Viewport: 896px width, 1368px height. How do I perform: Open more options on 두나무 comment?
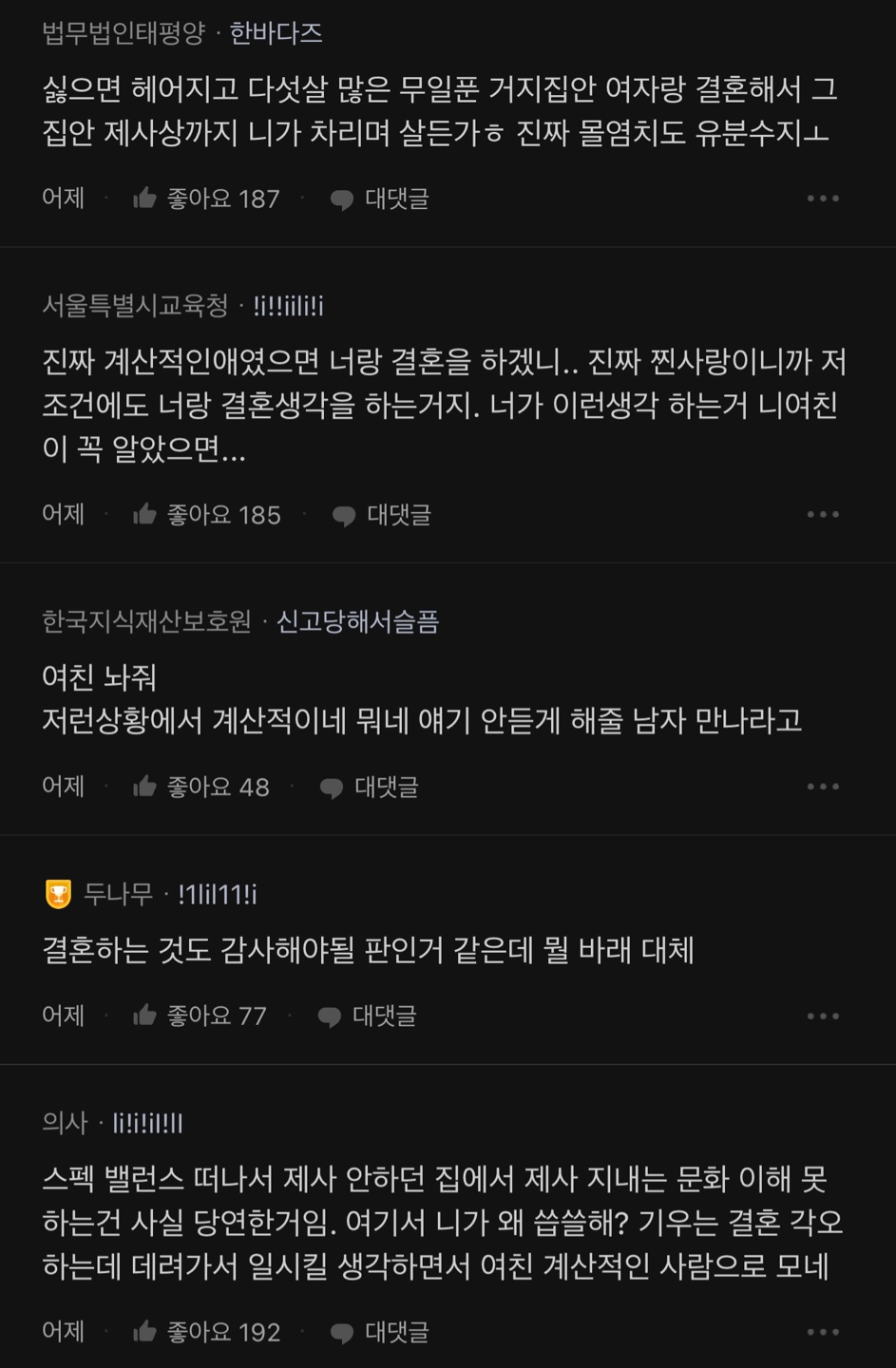822,1016
